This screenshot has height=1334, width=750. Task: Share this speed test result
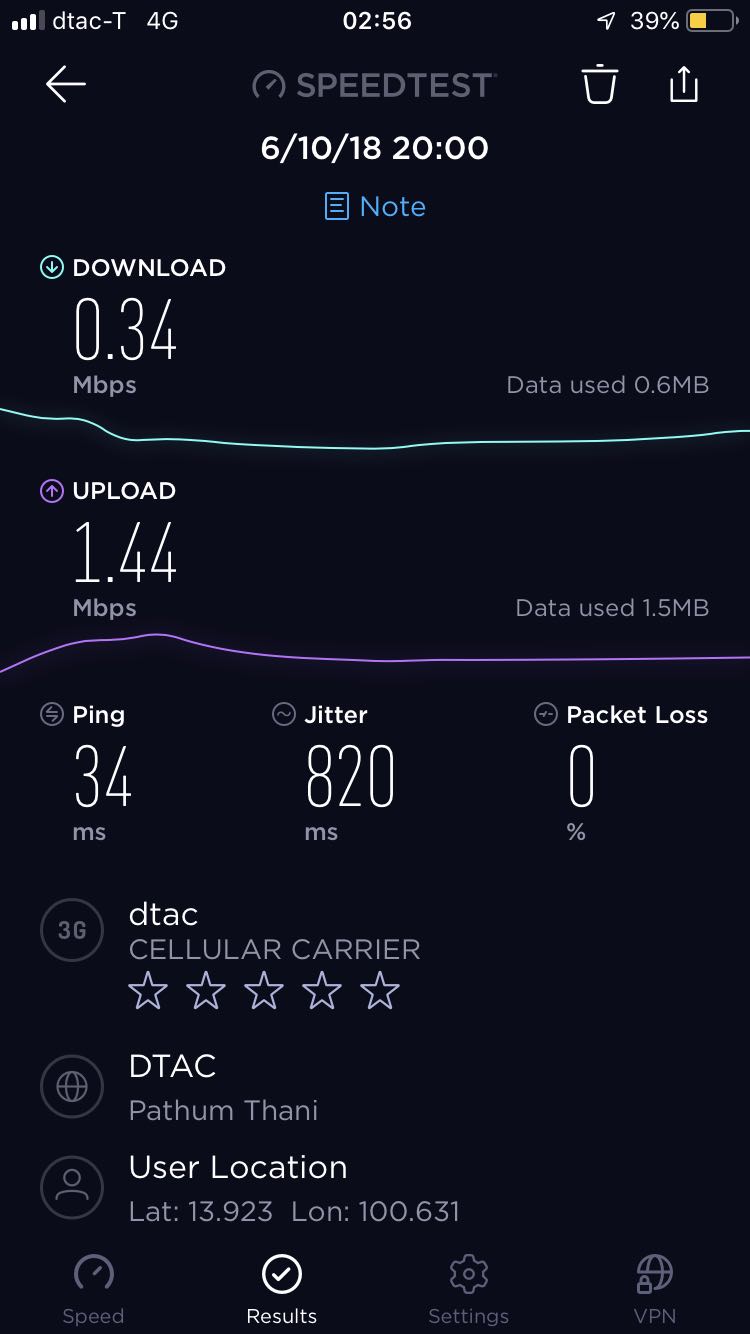683,84
